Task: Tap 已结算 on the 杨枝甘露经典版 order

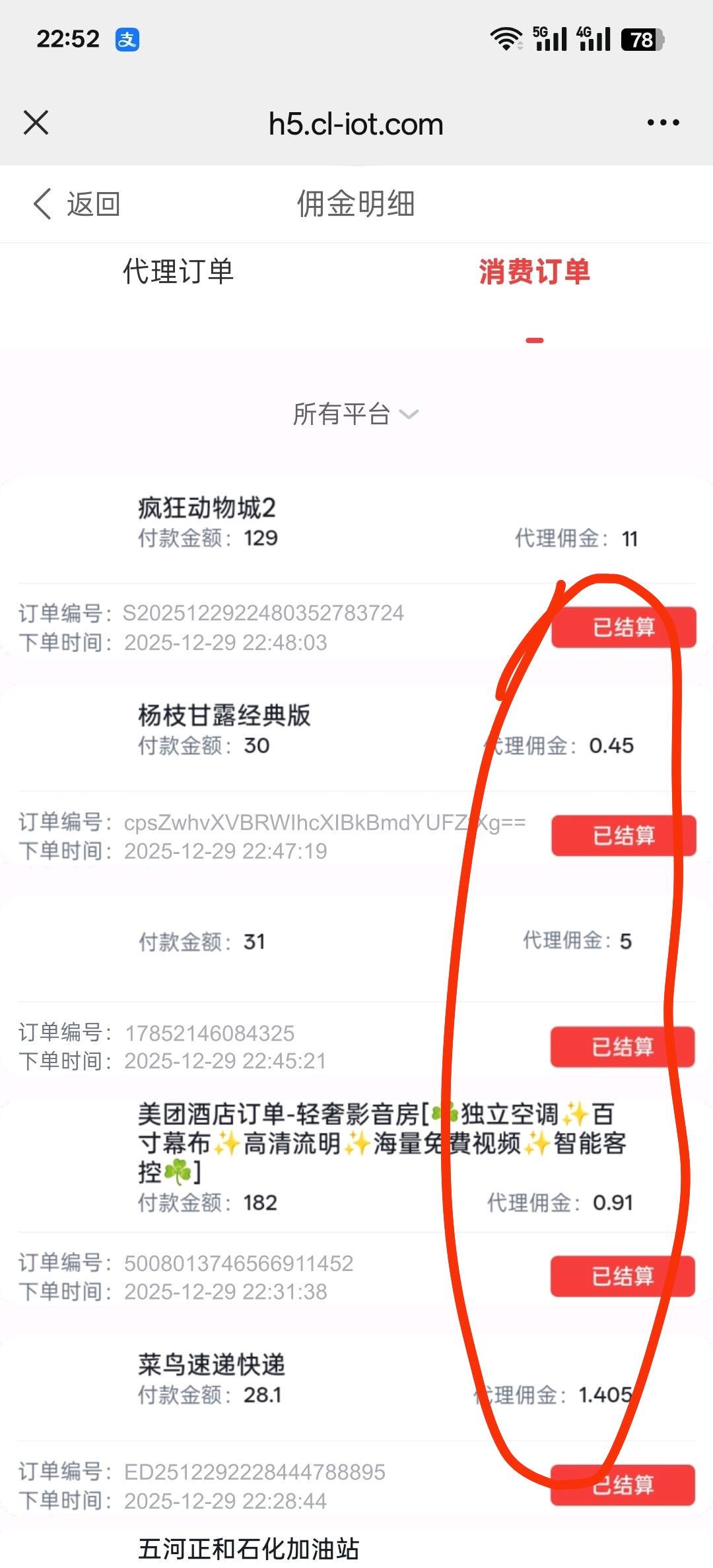Action: tap(623, 835)
